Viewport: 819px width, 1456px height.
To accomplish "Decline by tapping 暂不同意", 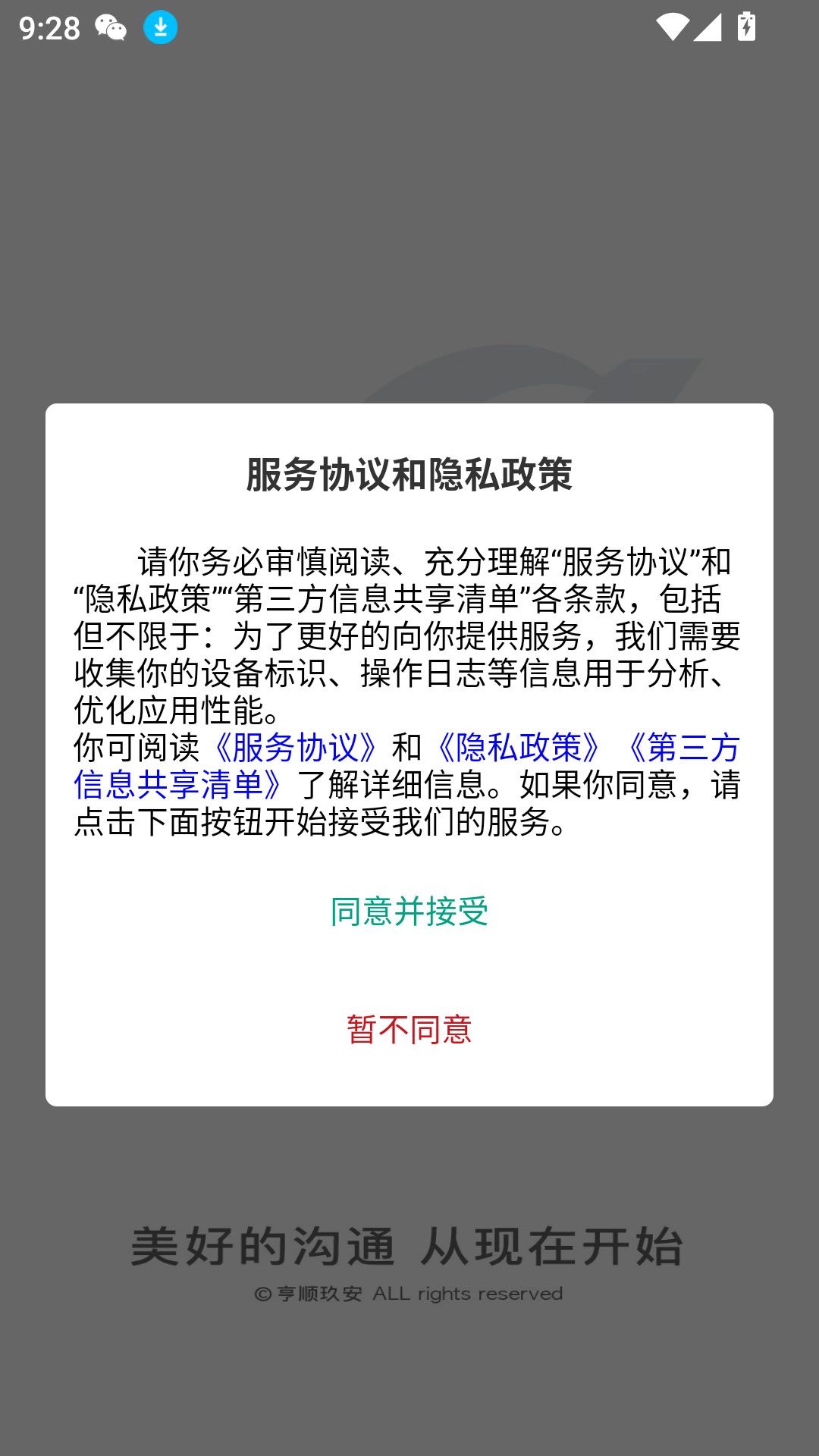I will pos(409,1030).
